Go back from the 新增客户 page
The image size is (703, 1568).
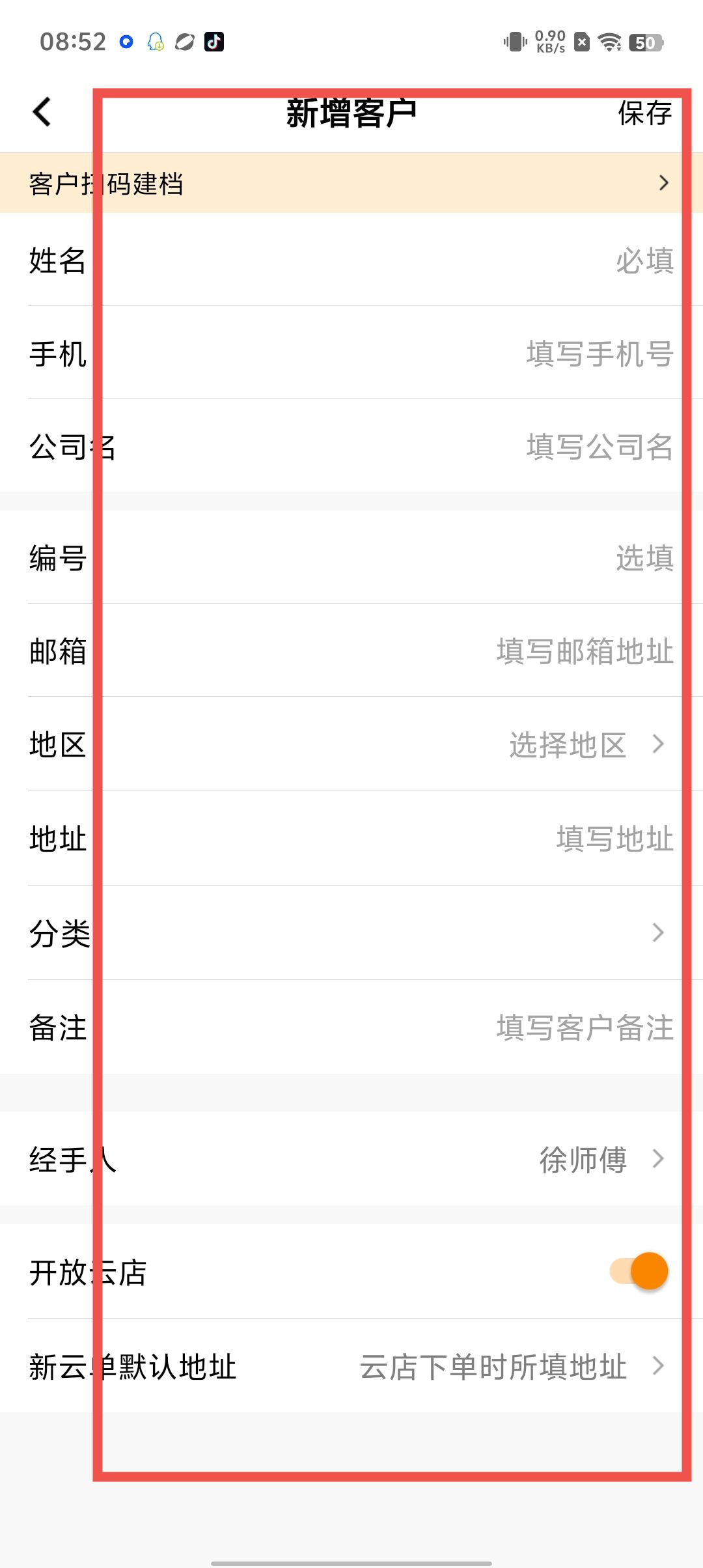pos(42,112)
